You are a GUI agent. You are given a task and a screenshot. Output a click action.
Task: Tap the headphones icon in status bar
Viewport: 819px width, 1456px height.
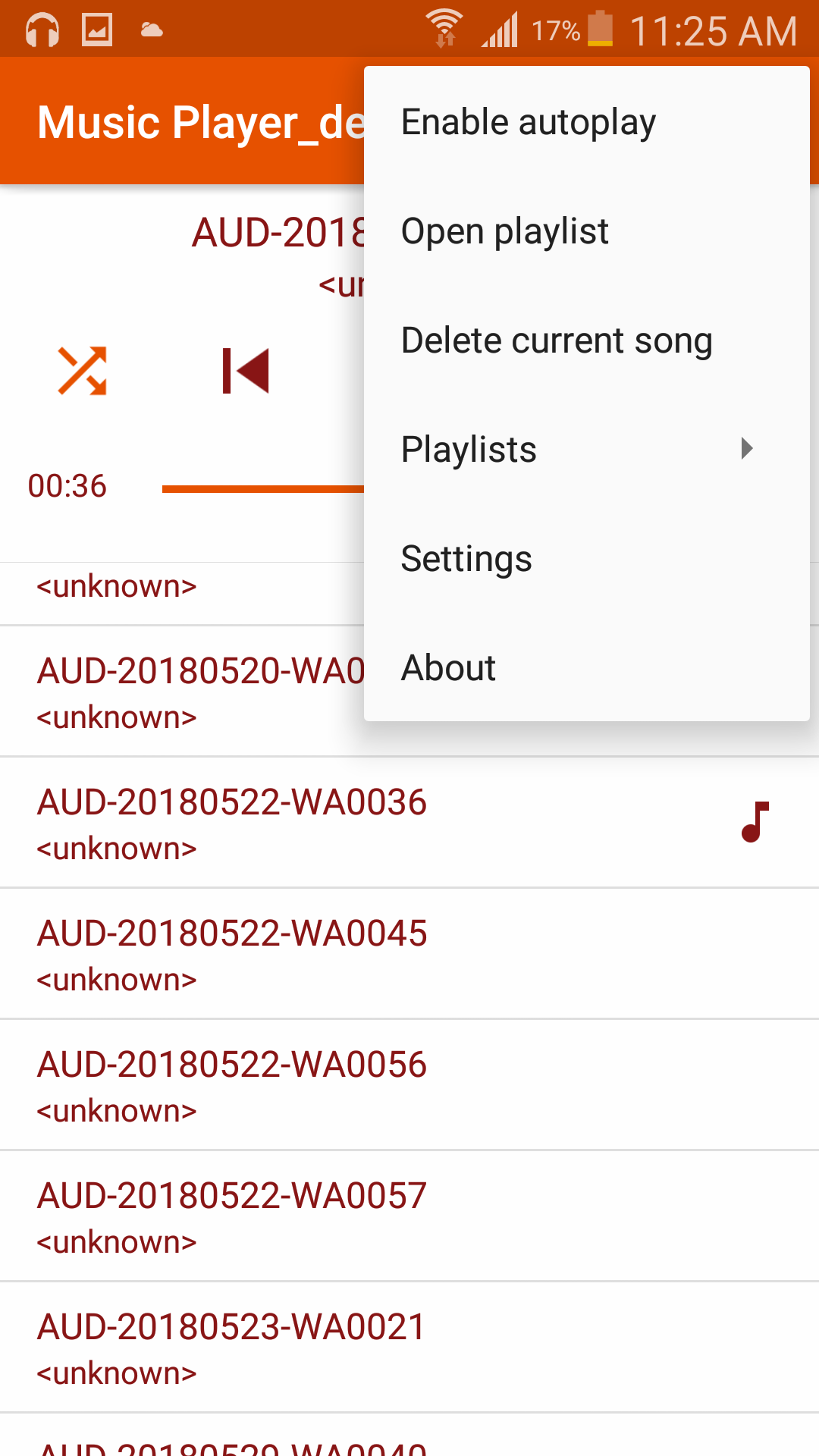click(43, 29)
